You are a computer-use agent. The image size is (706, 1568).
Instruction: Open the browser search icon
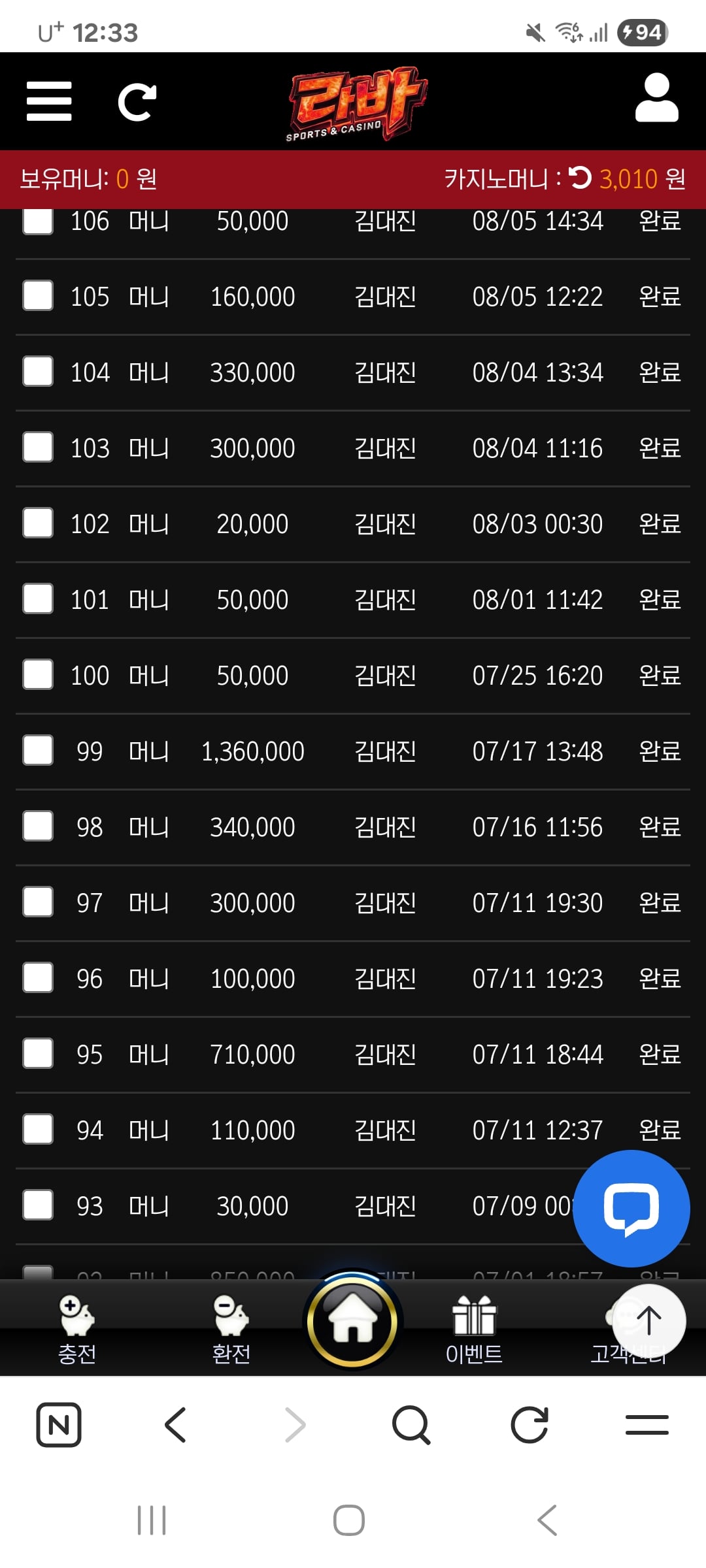(x=411, y=1425)
